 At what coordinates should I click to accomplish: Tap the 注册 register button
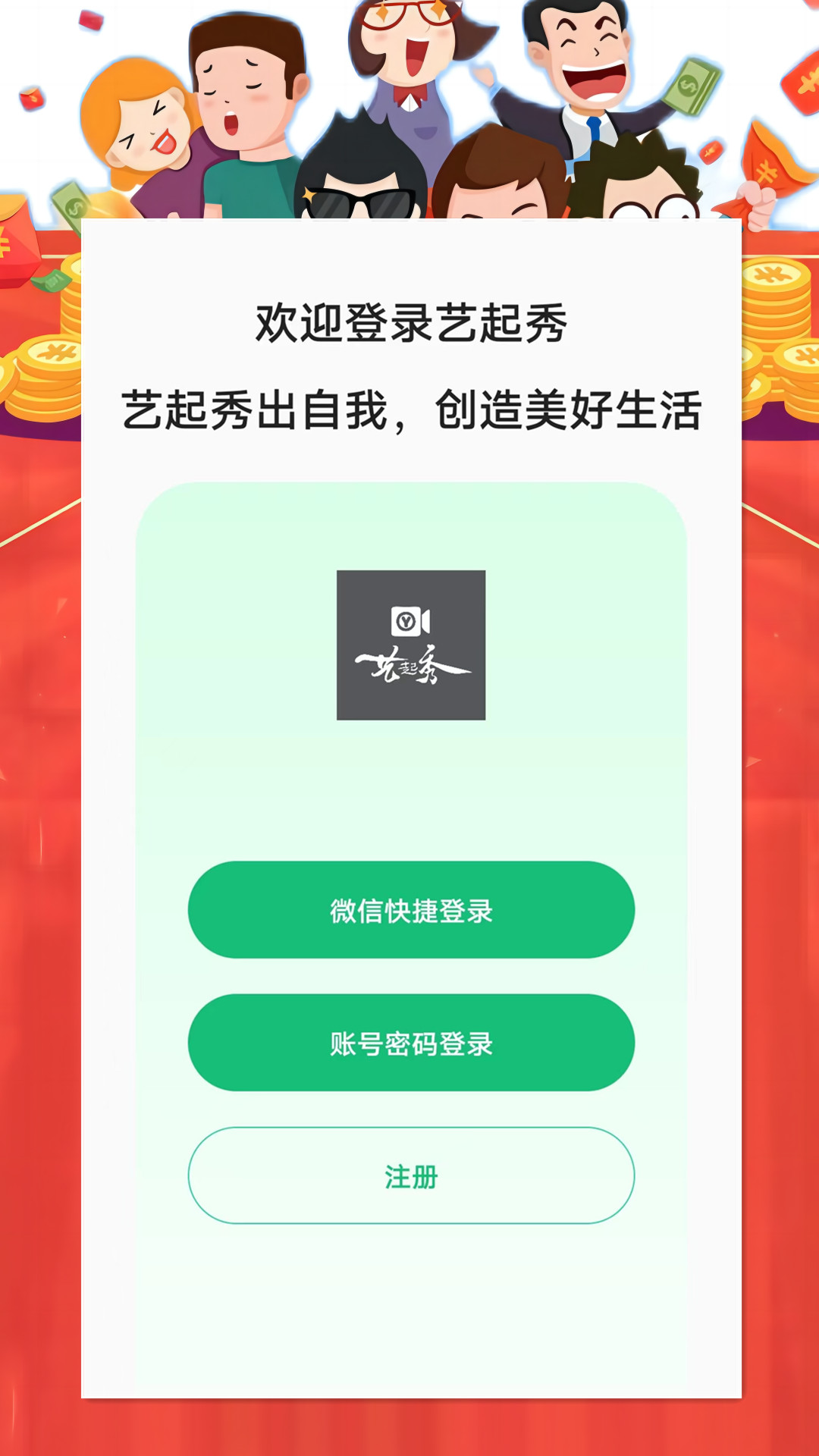point(411,1175)
